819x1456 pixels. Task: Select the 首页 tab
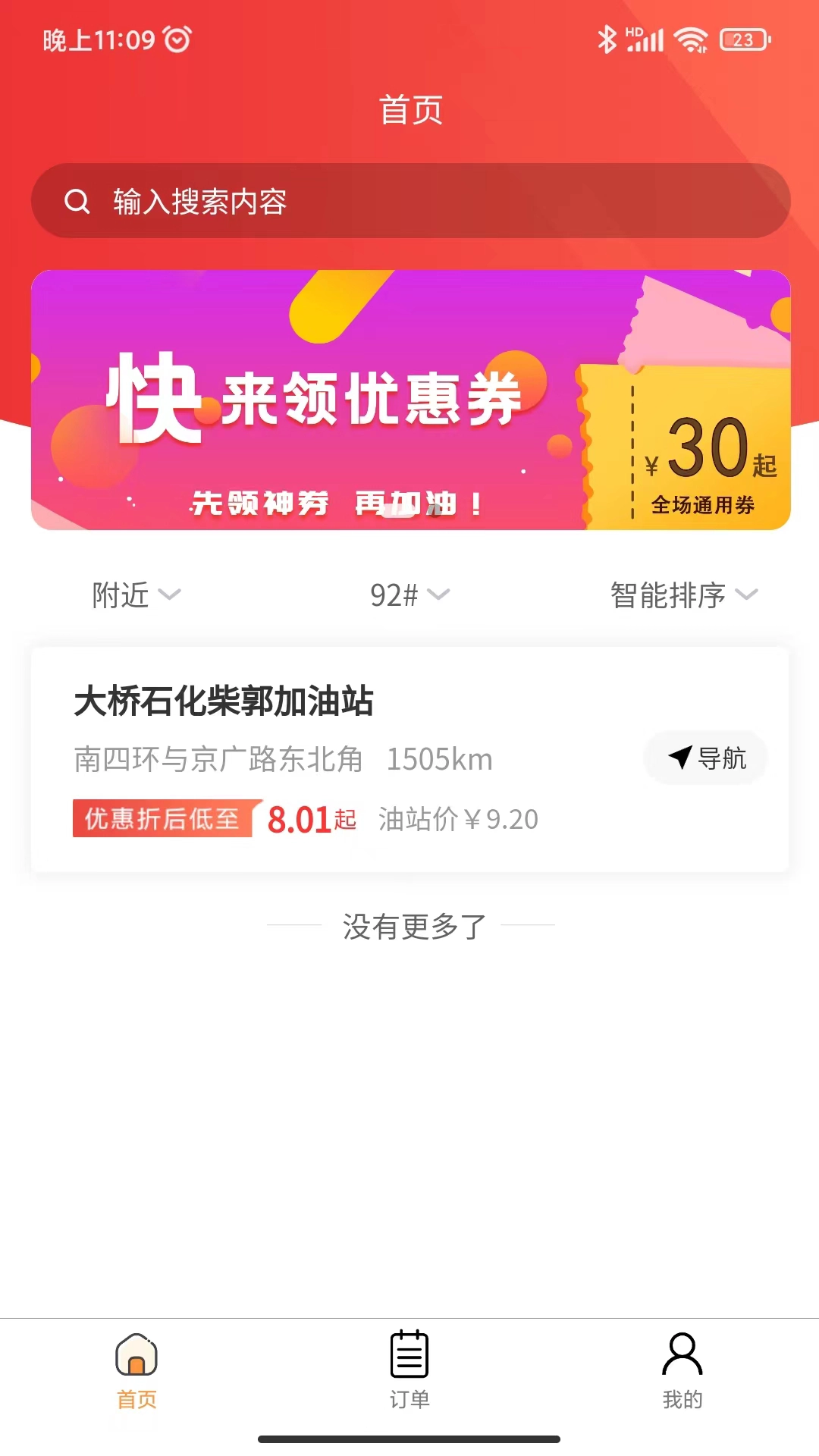[x=136, y=1369]
